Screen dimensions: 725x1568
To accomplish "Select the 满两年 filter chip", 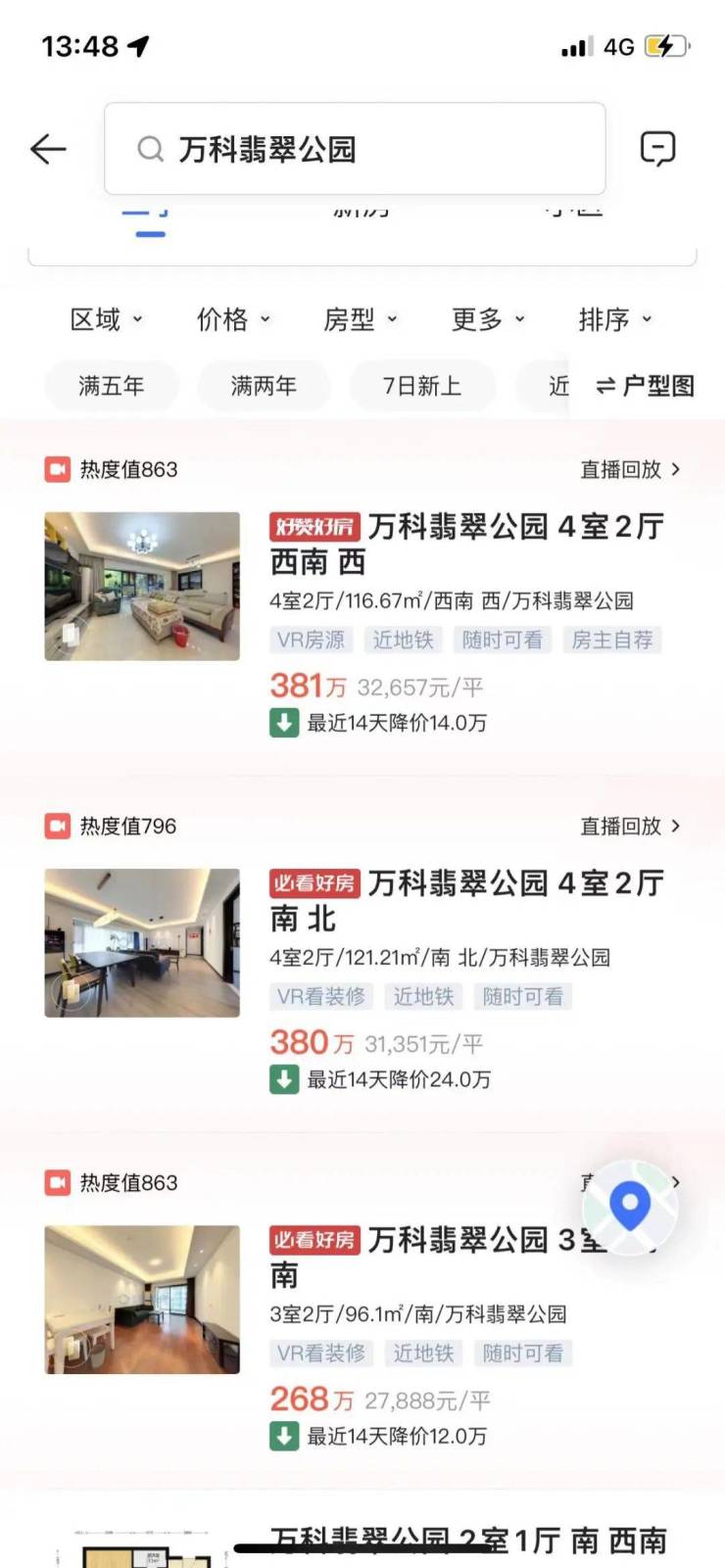I will (x=264, y=386).
